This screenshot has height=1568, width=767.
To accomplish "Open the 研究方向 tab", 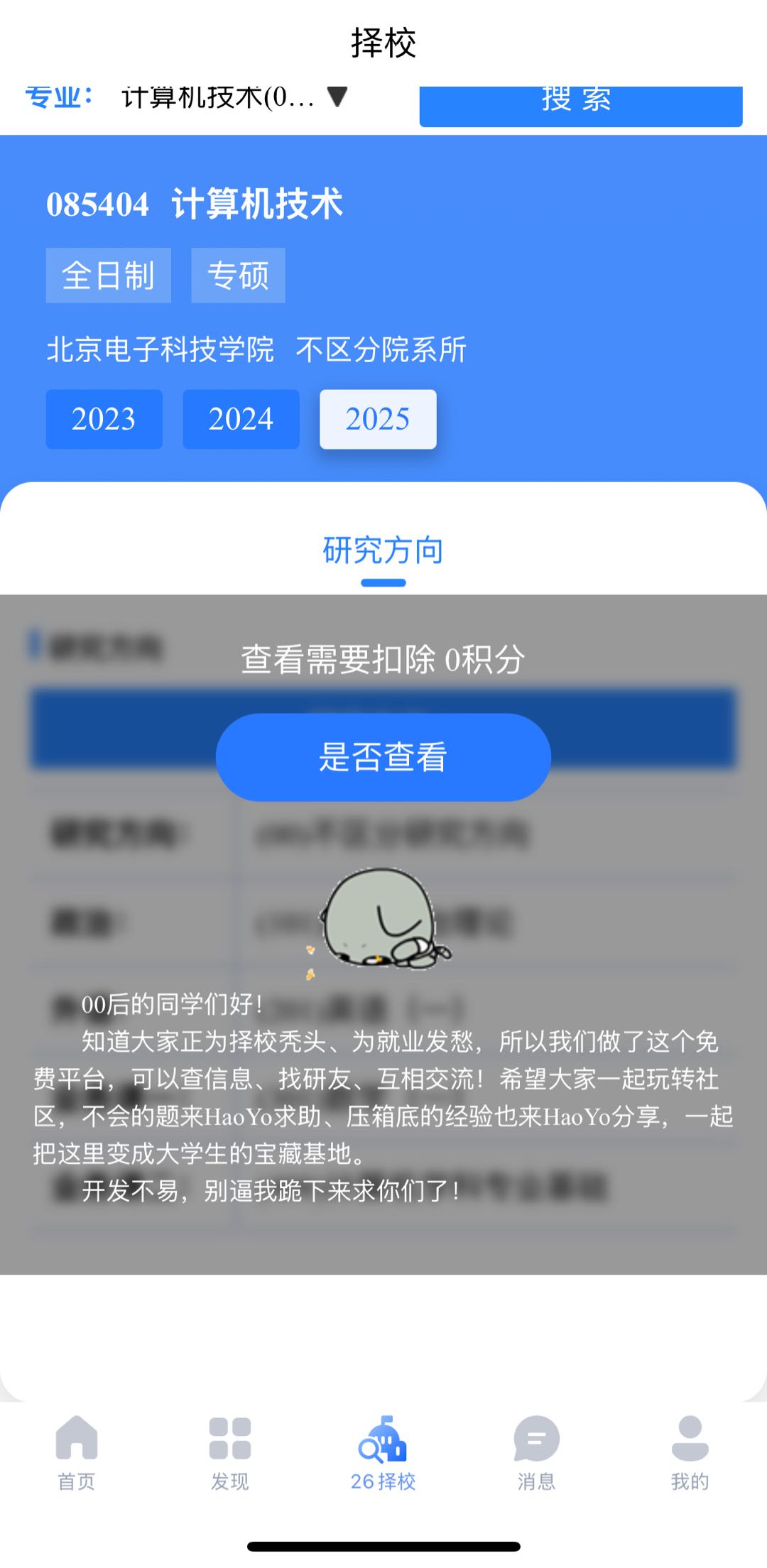I will tap(383, 551).
